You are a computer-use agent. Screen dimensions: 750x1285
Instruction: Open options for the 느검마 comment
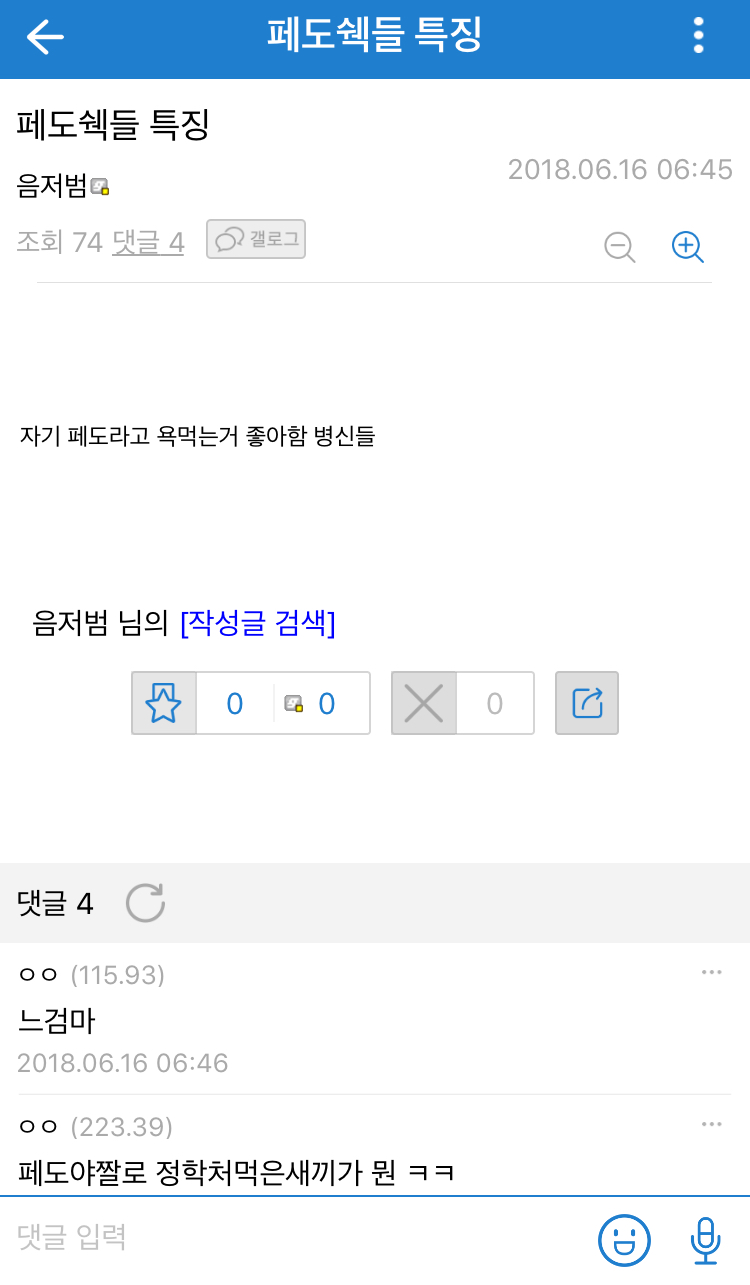coord(711,972)
